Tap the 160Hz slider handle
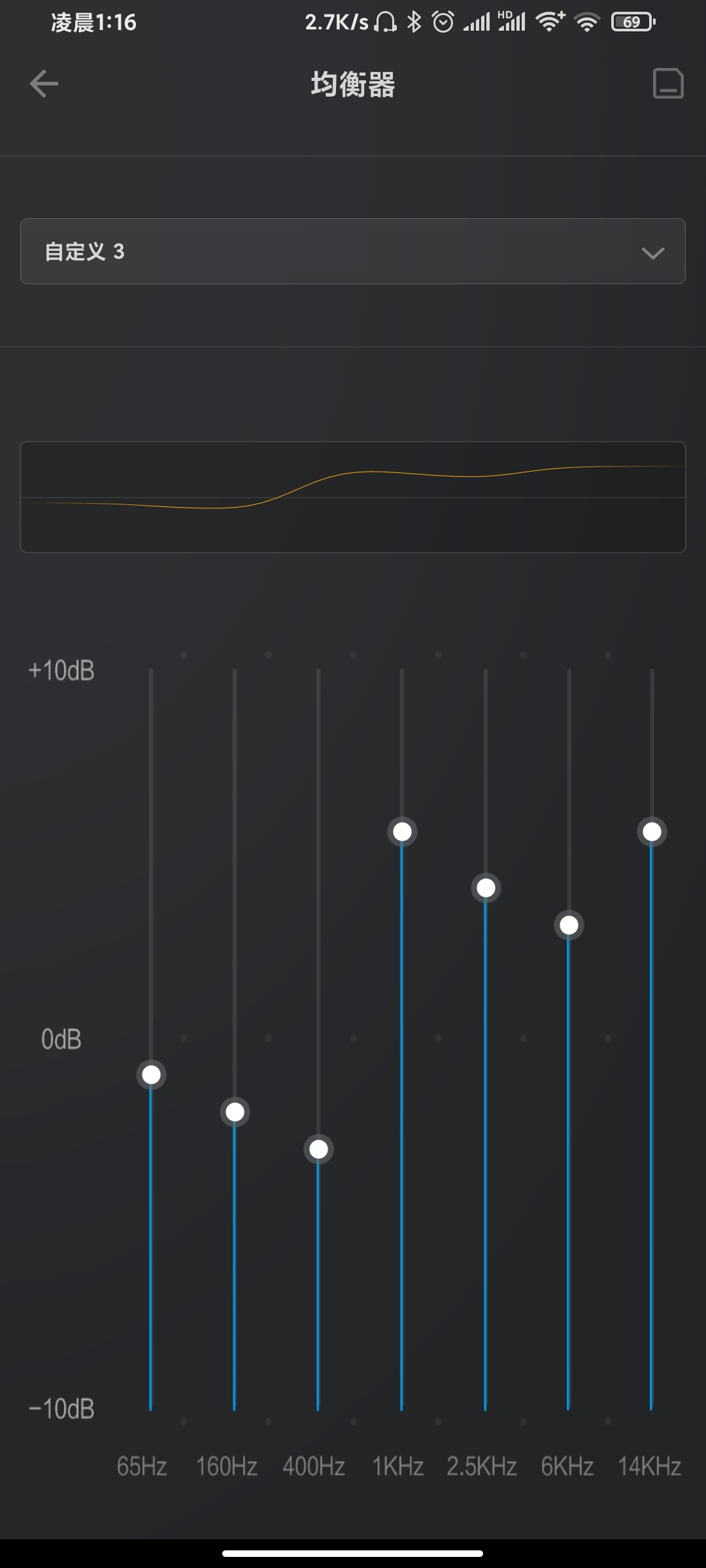 click(x=235, y=1112)
